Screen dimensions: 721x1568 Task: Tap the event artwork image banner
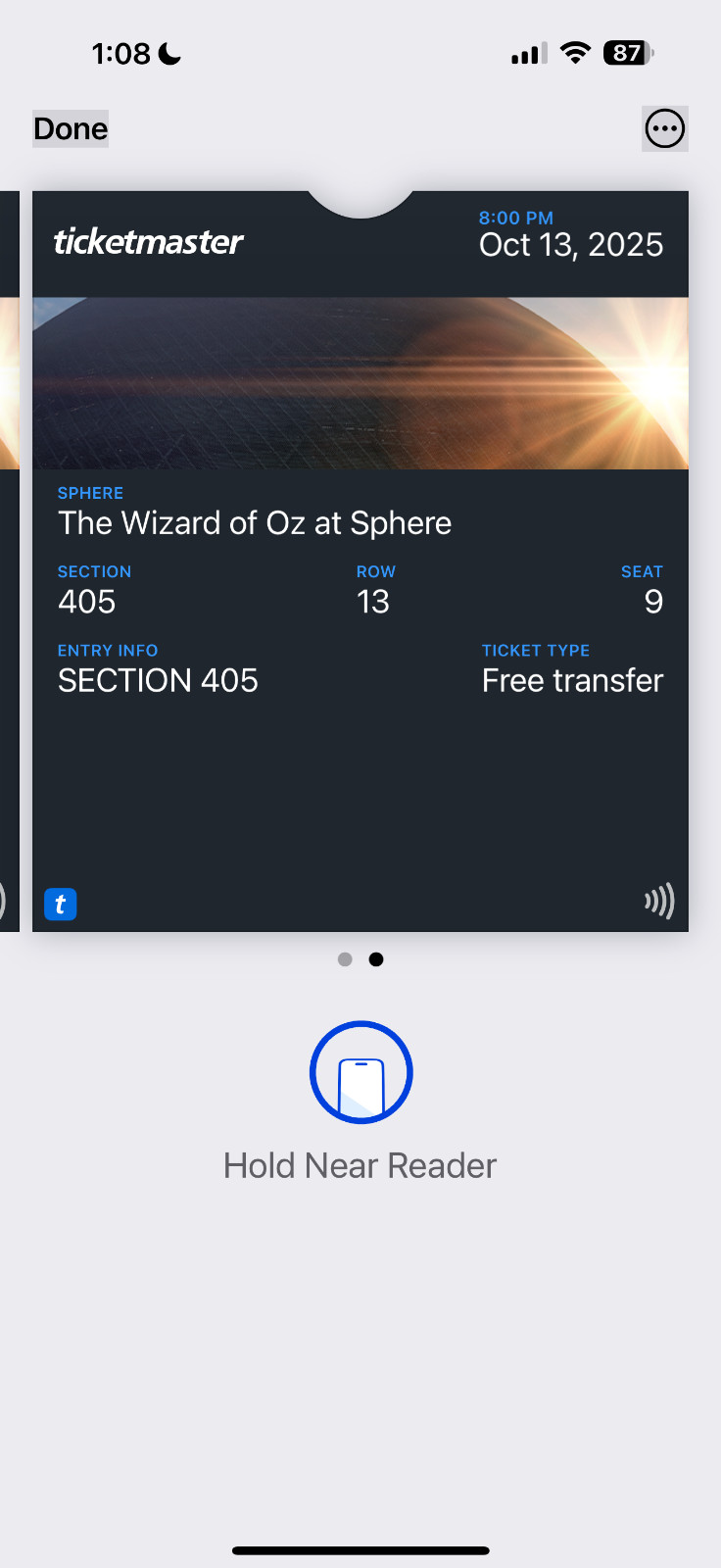click(x=360, y=382)
